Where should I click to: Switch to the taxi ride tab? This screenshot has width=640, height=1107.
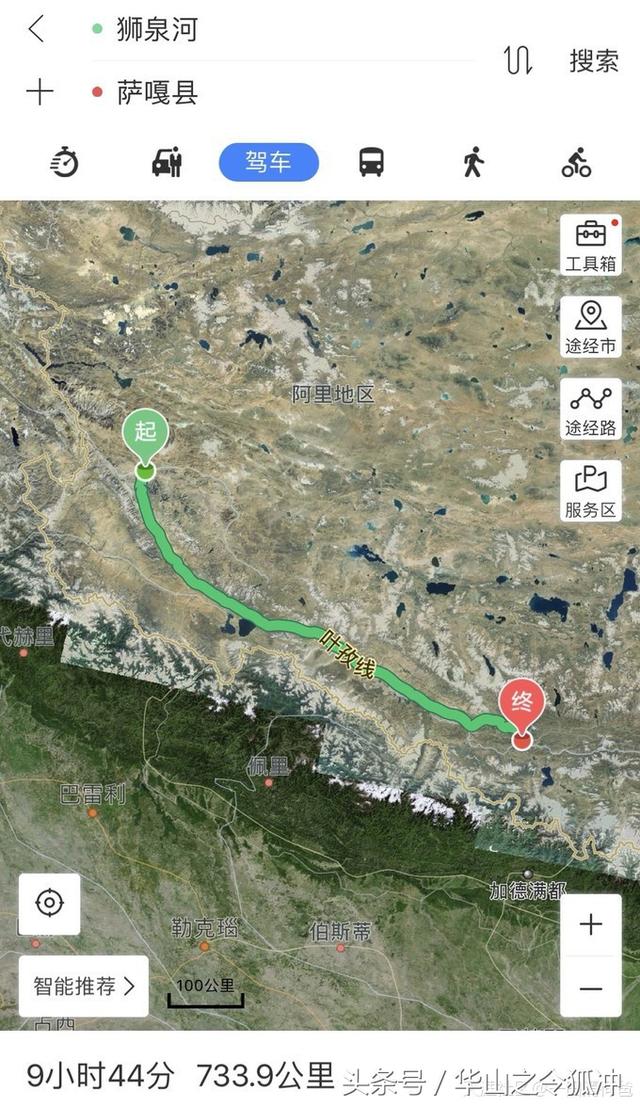pos(167,161)
